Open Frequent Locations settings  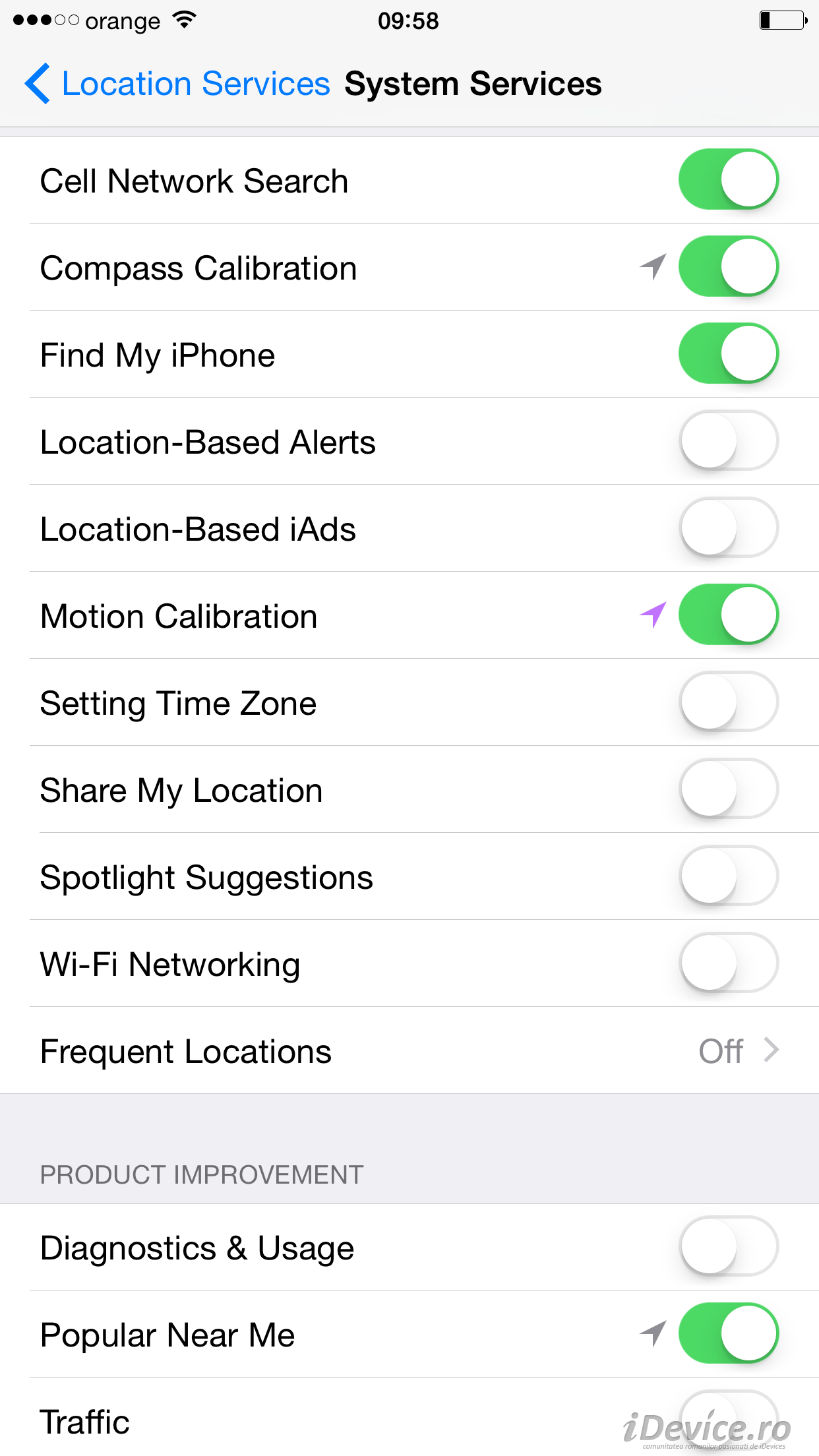[409, 1051]
